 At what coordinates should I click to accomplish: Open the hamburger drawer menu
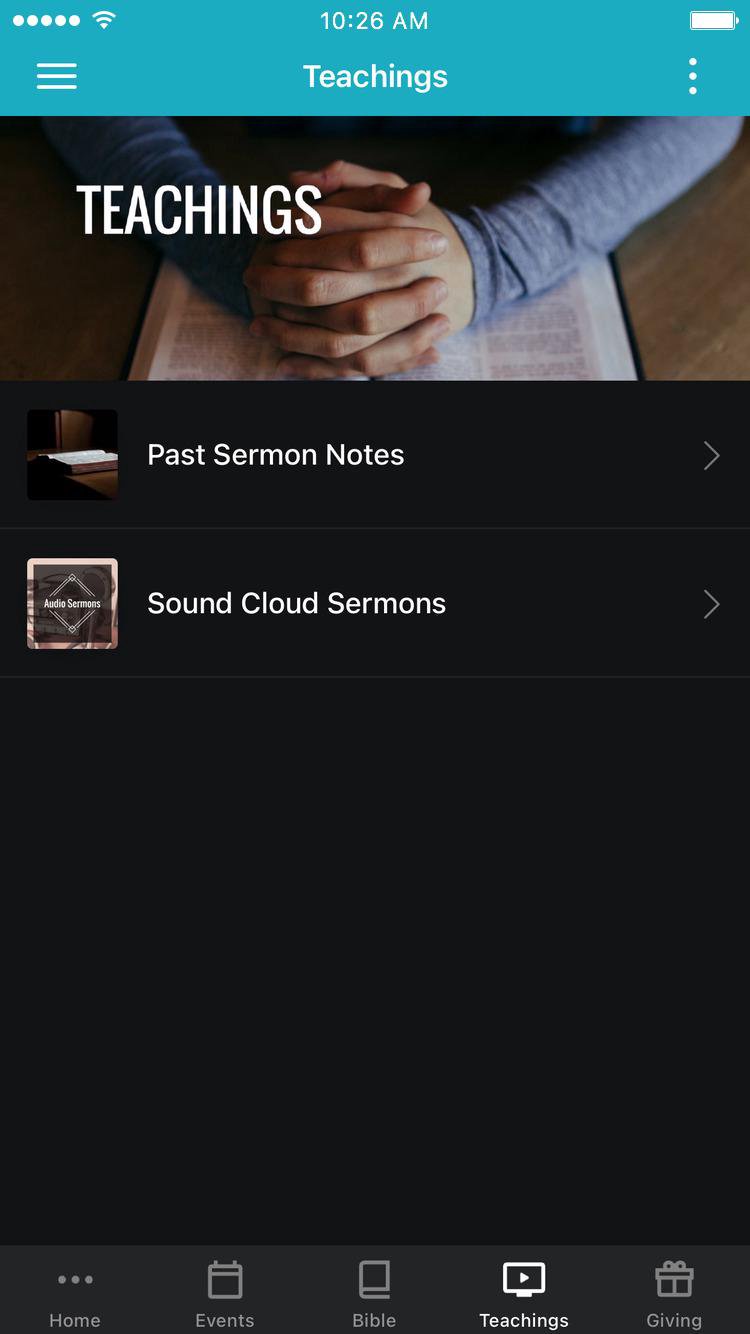point(57,76)
